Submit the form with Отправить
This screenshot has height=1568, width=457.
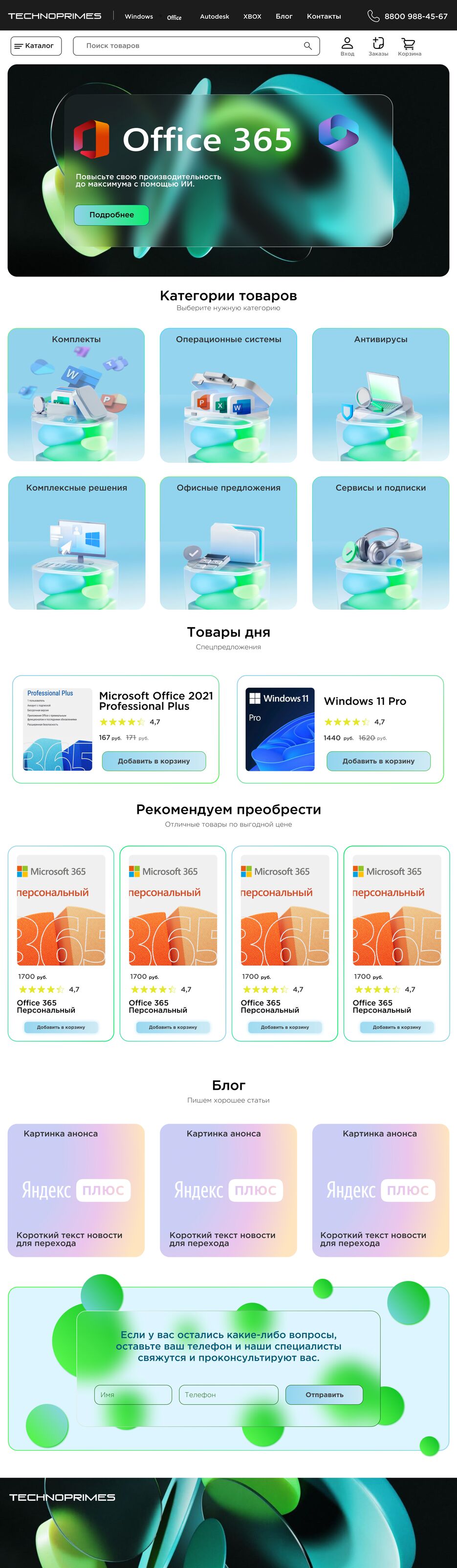tap(324, 1395)
